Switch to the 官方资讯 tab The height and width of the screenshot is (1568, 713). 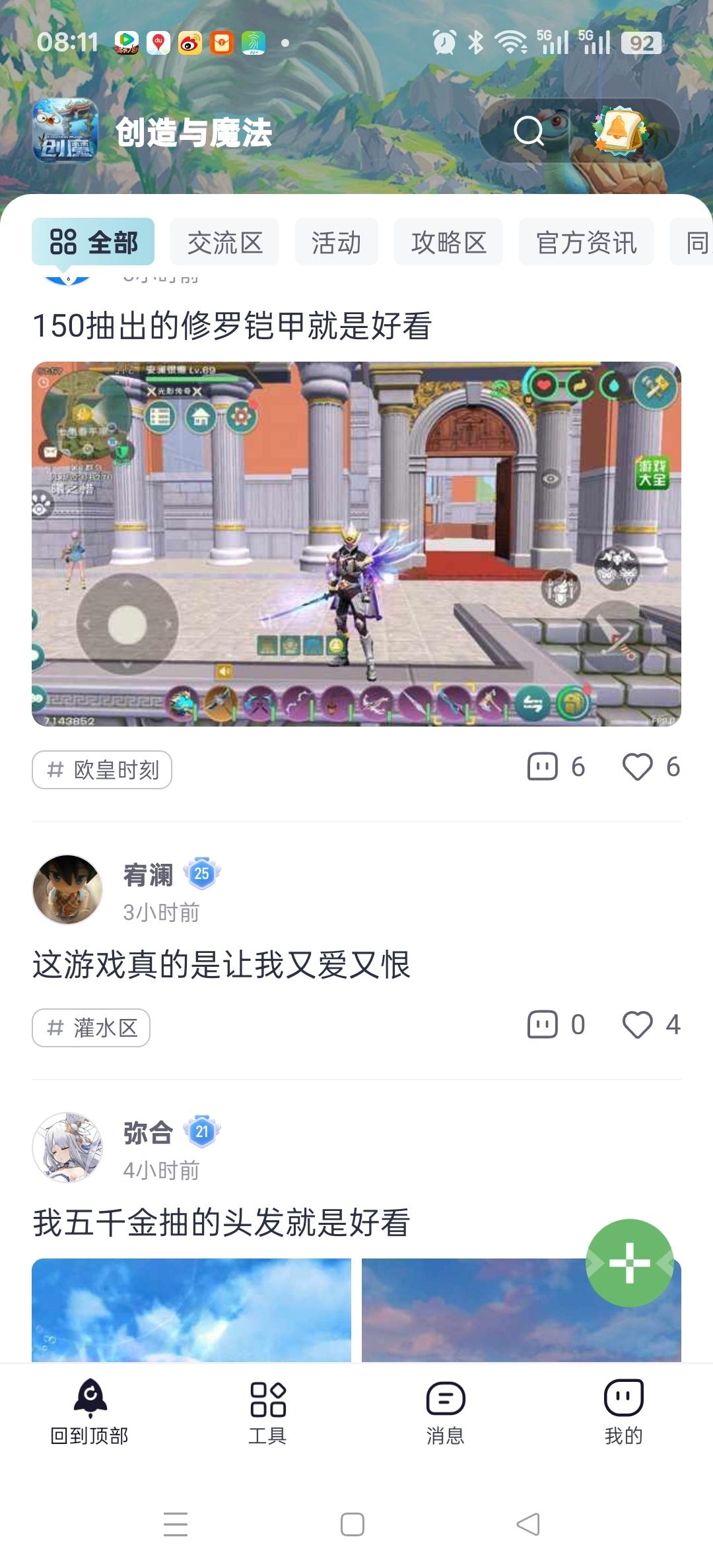point(586,242)
